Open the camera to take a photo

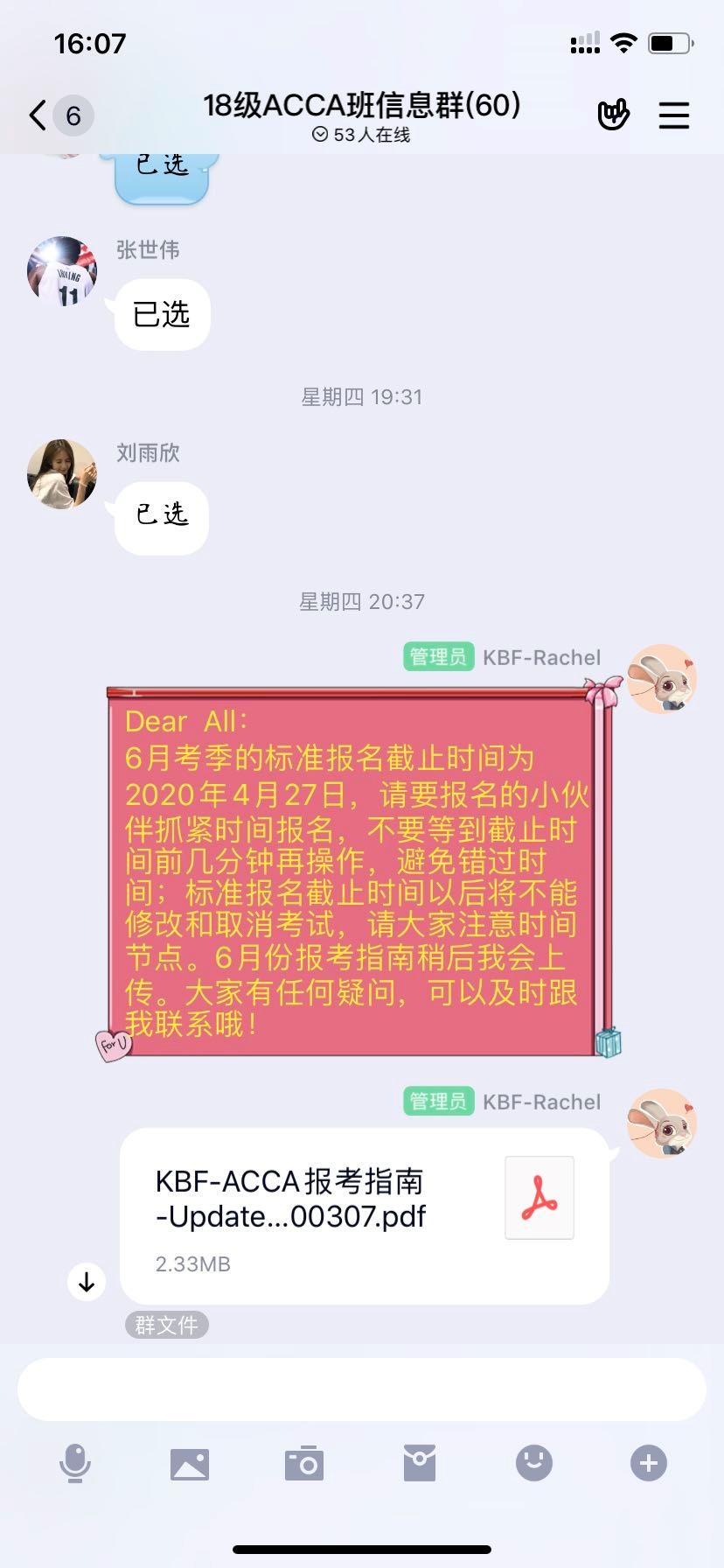[304, 1463]
